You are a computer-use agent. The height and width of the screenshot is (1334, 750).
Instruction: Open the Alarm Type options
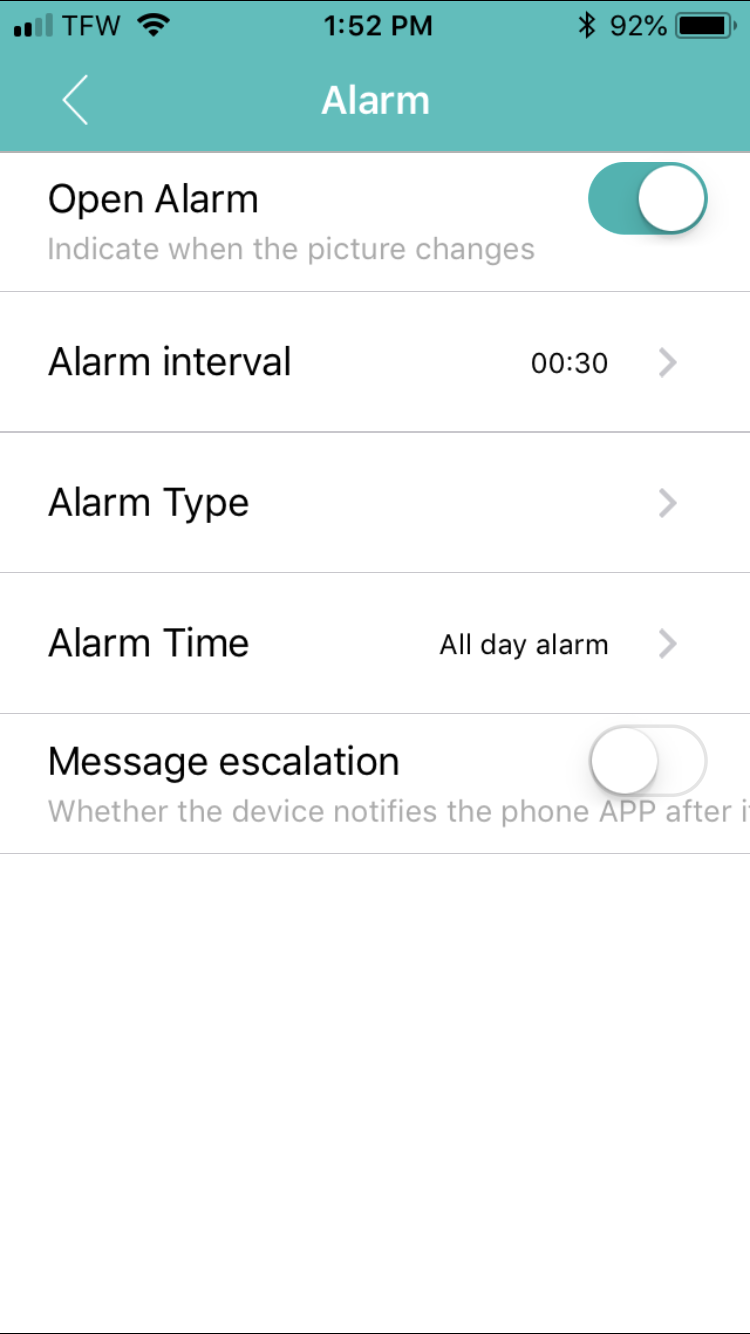tap(375, 502)
